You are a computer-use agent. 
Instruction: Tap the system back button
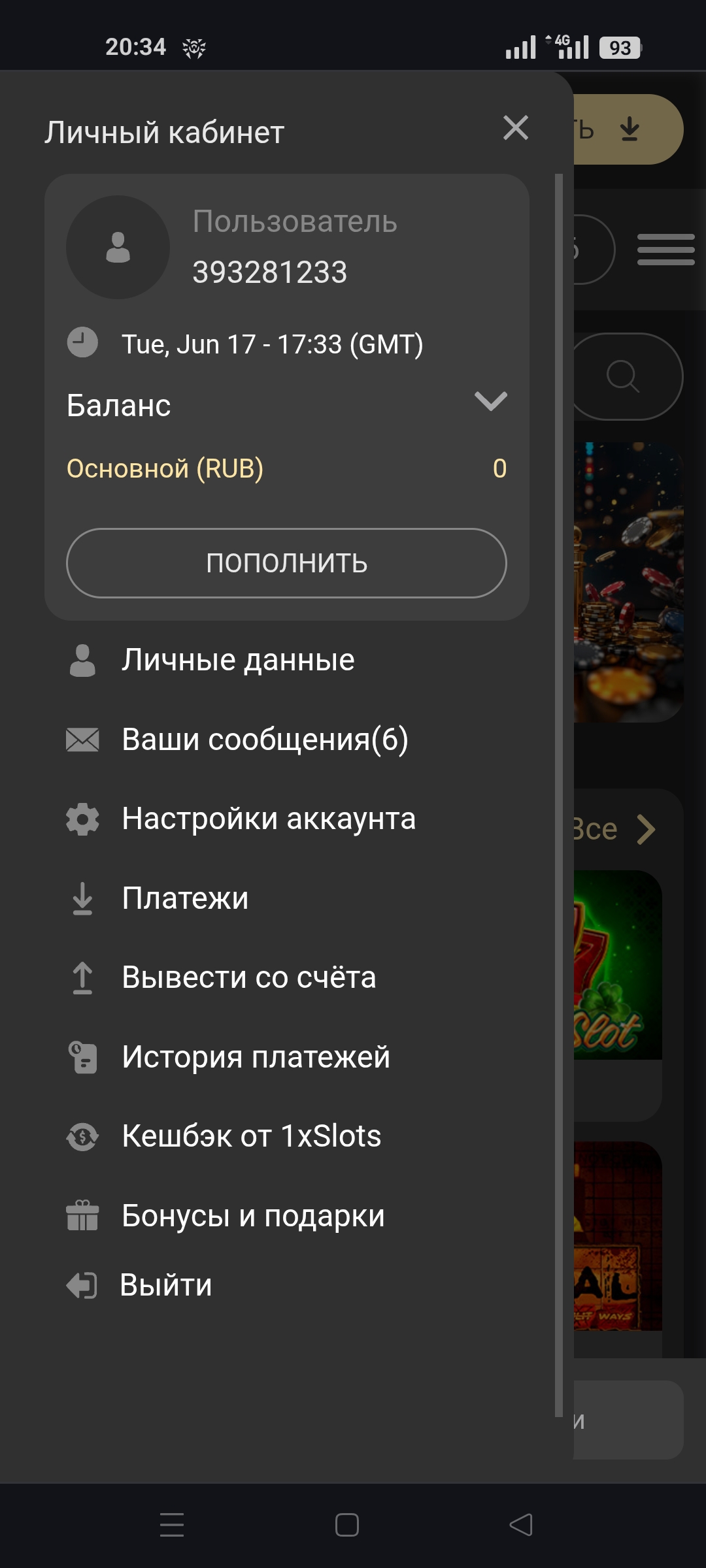pyautogui.click(x=521, y=1525)
